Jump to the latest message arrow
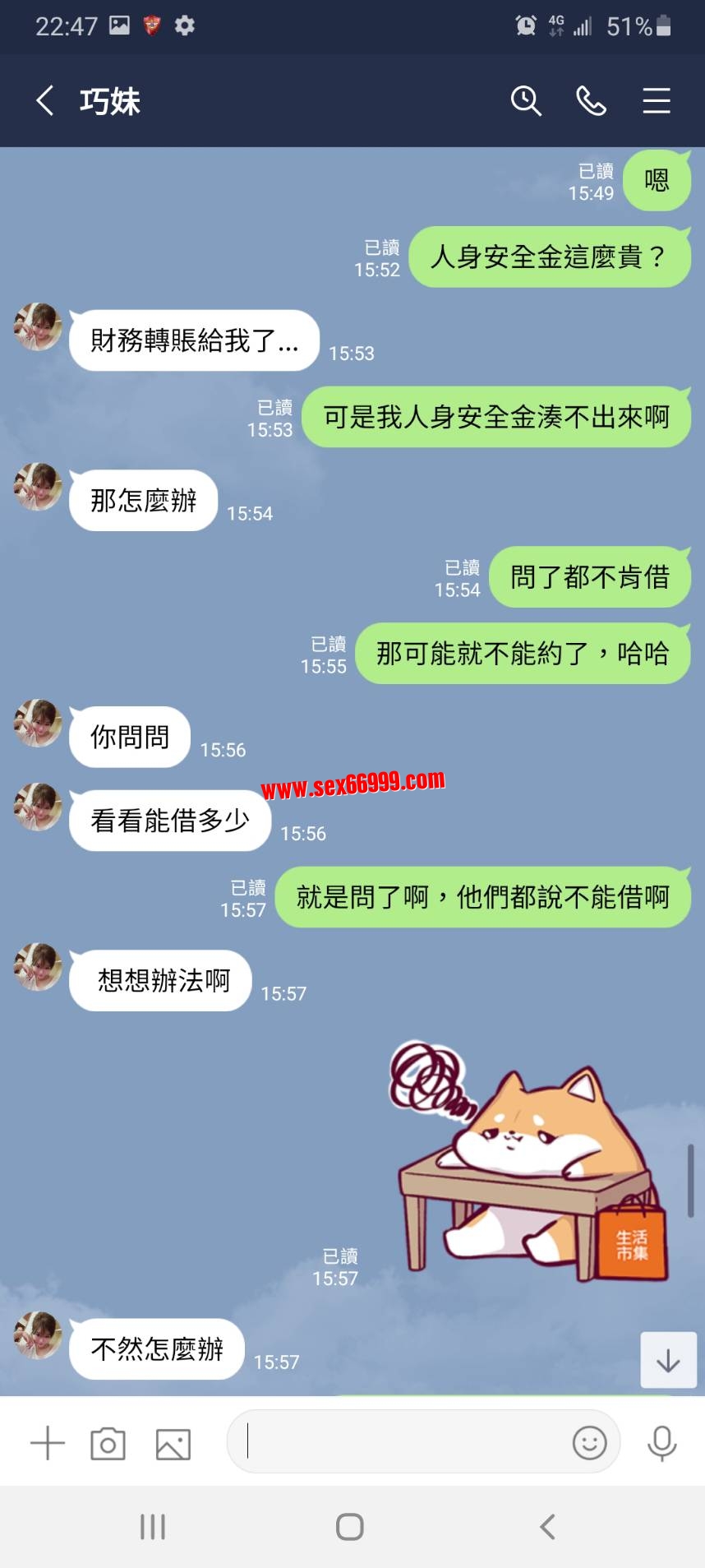This screenshot has width=705, height=1568. pos(668,1360)
